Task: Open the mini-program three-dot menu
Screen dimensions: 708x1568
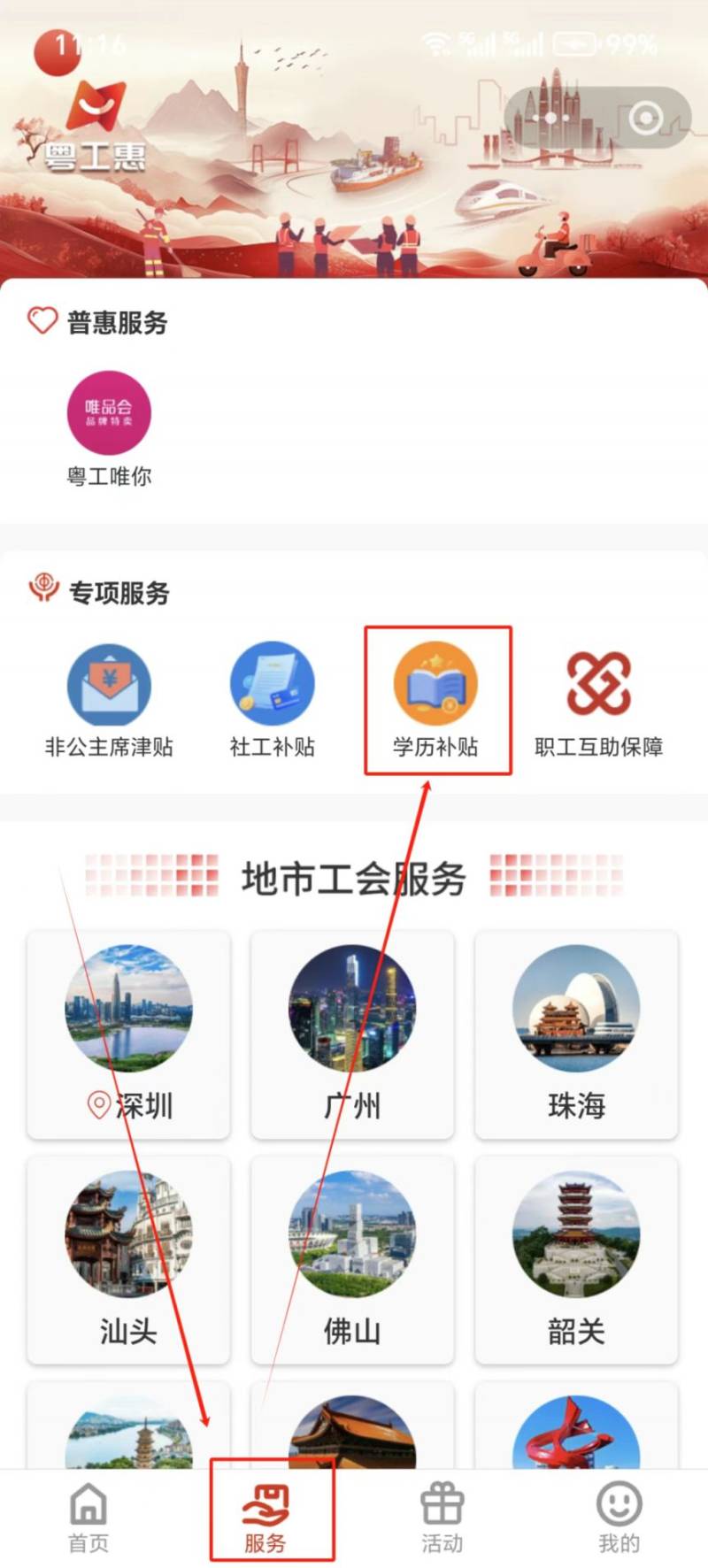Action: pyautogui.click(x=550, y=118)
